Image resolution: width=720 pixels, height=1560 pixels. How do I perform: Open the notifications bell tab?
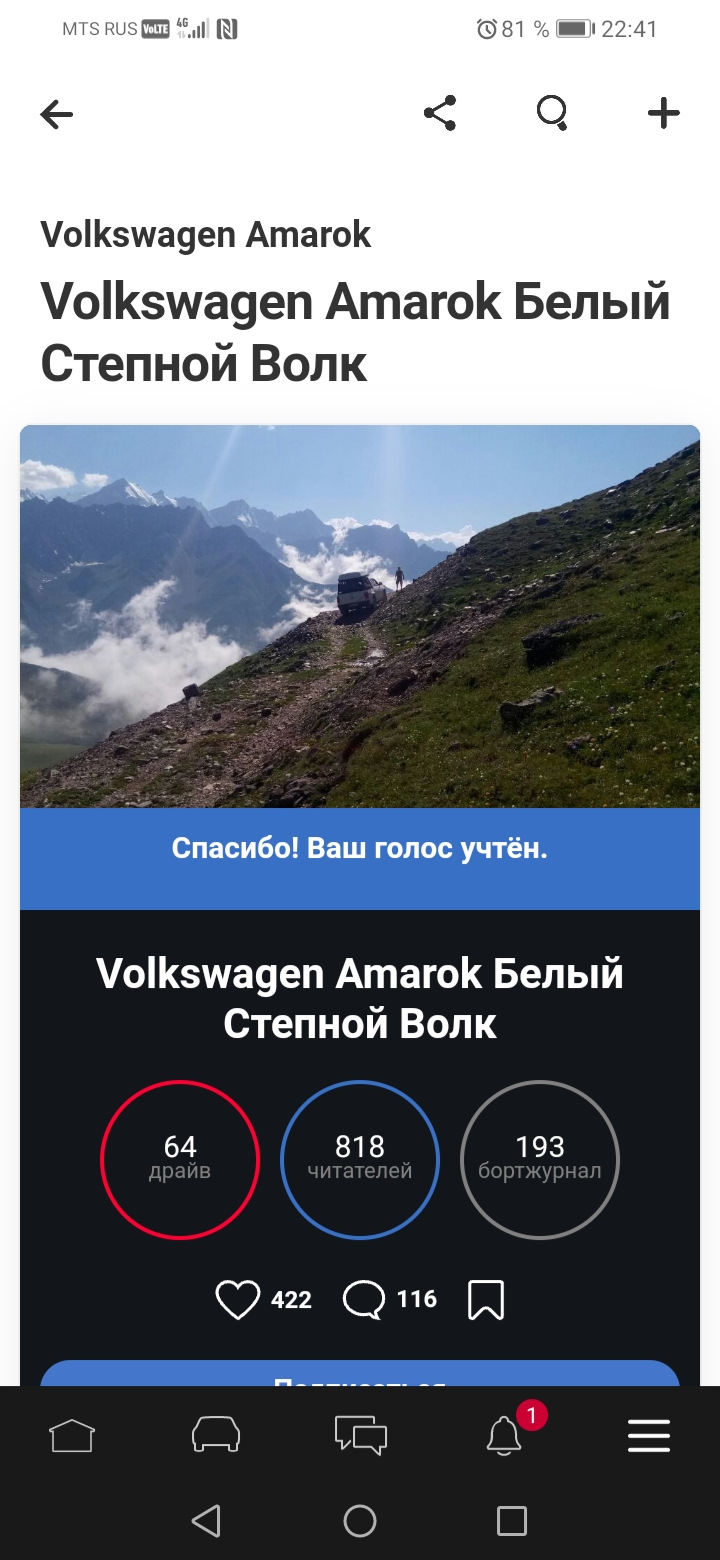pos(504,1437)
